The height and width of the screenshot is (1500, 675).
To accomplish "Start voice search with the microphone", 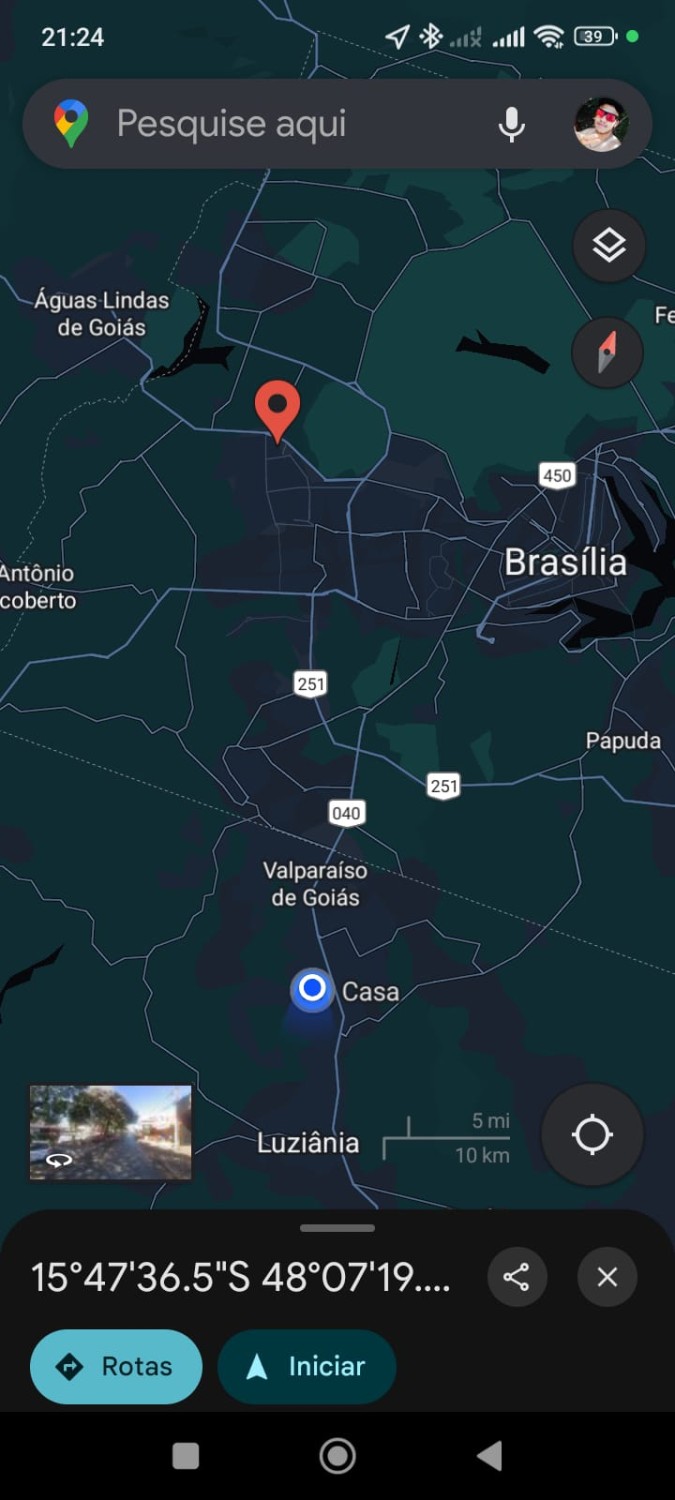I will point(512,124).
